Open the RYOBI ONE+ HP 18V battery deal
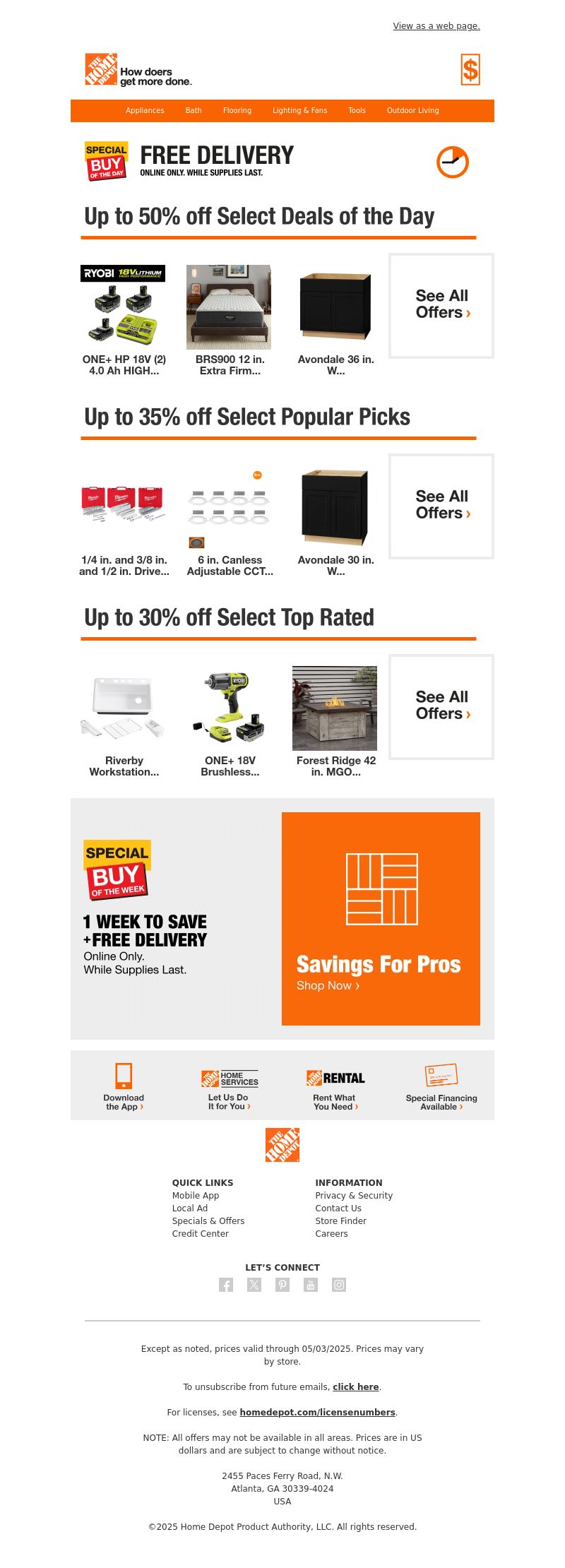Image resolution: width=565 pixels, height=1568 pixels. click(124, 318)
